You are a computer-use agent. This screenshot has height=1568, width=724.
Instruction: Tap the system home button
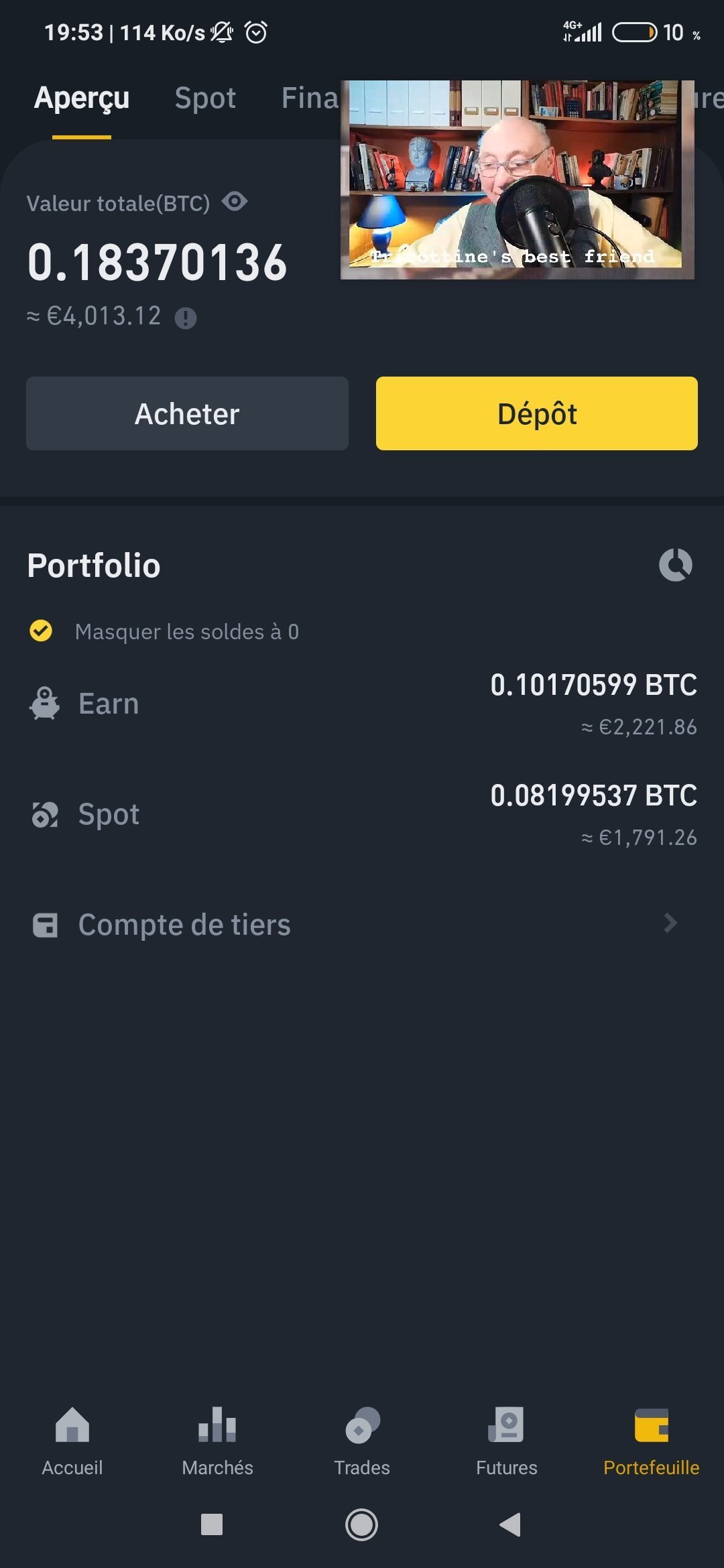coord(361,1525)
